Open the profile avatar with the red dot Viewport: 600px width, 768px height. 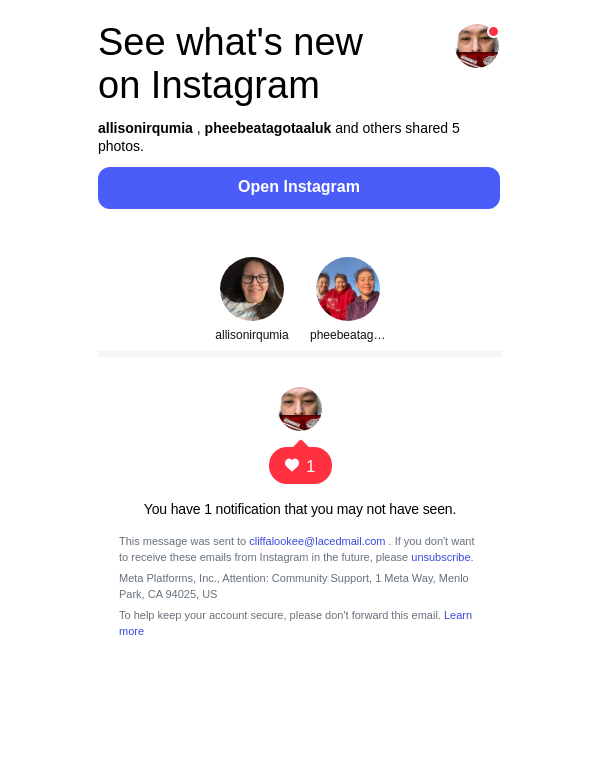(477, 46)
